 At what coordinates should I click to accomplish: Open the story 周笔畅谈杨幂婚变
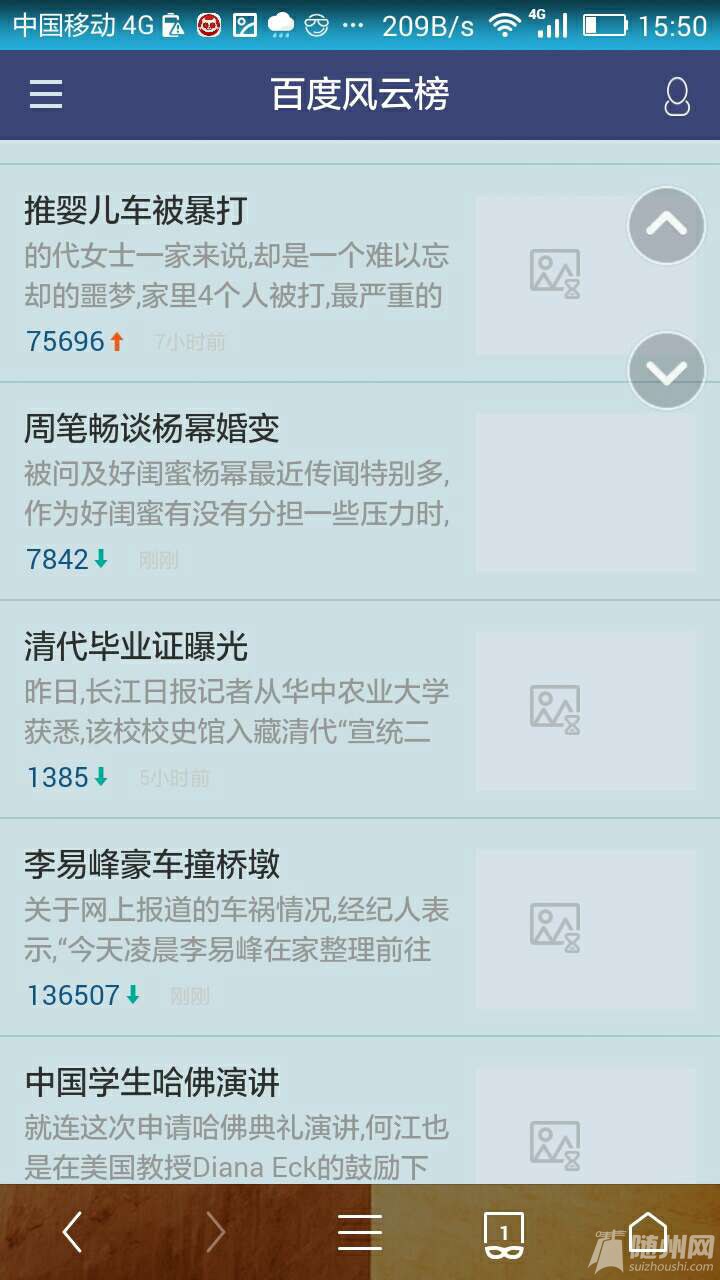[x=152, y=429]
